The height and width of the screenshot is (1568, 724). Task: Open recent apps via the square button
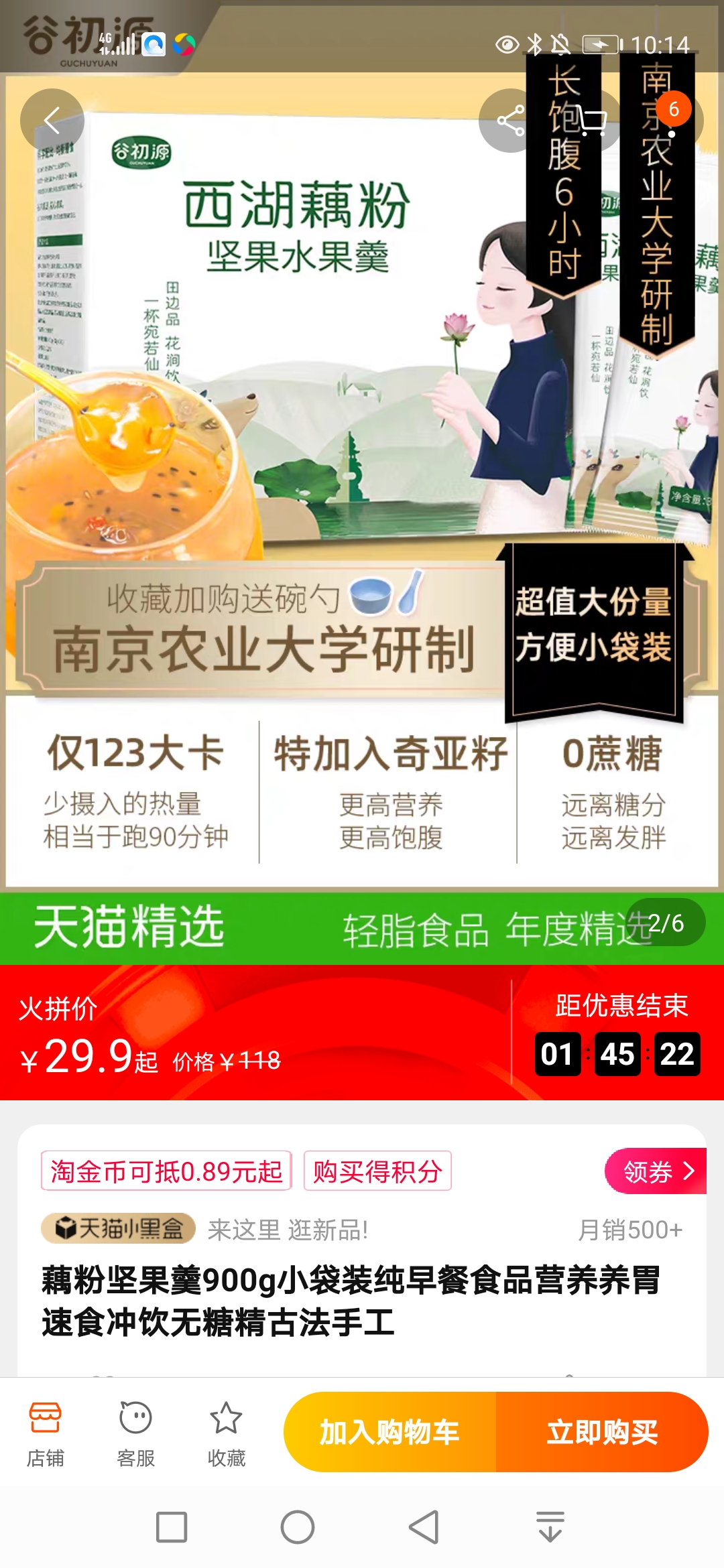point(172,1528)
